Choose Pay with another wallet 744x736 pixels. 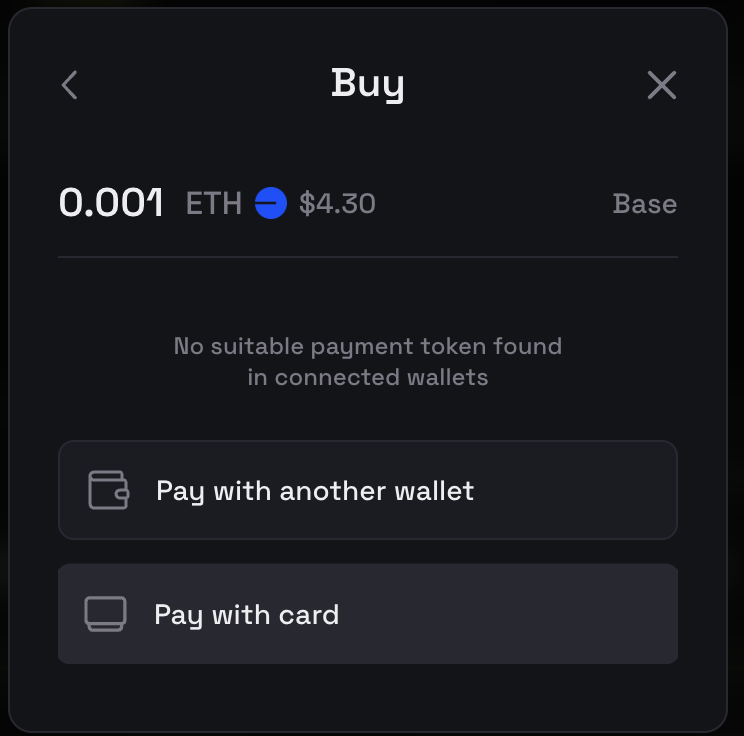[x=367, y=490]
